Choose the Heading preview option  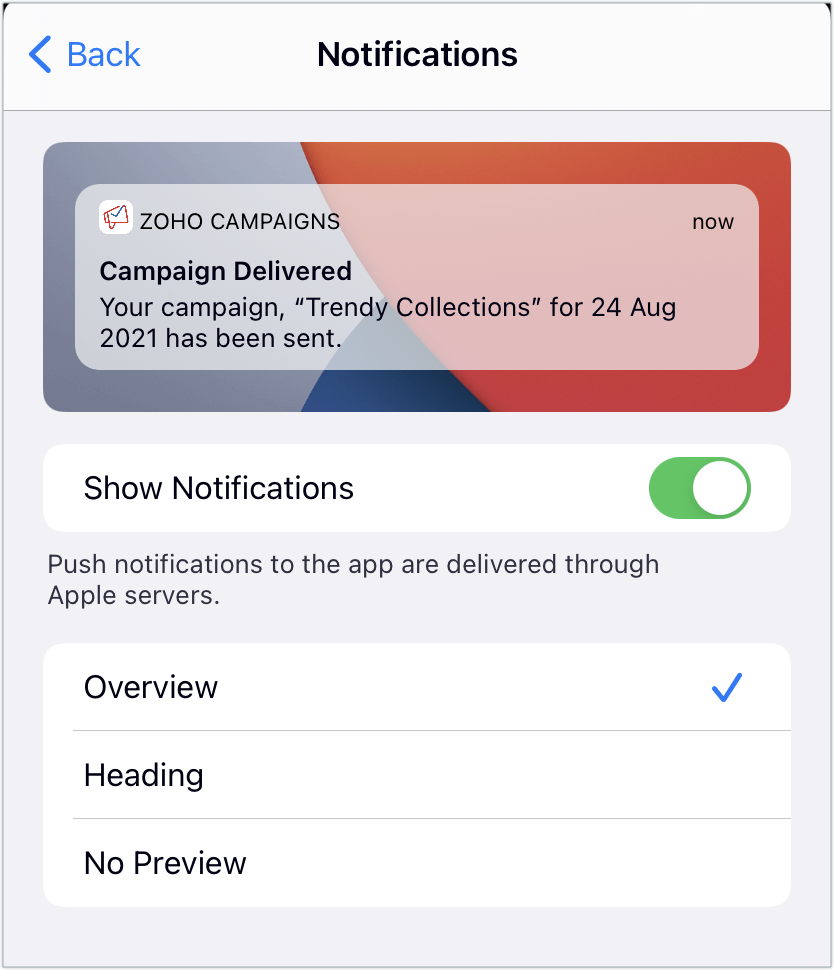tap(416, 775)
